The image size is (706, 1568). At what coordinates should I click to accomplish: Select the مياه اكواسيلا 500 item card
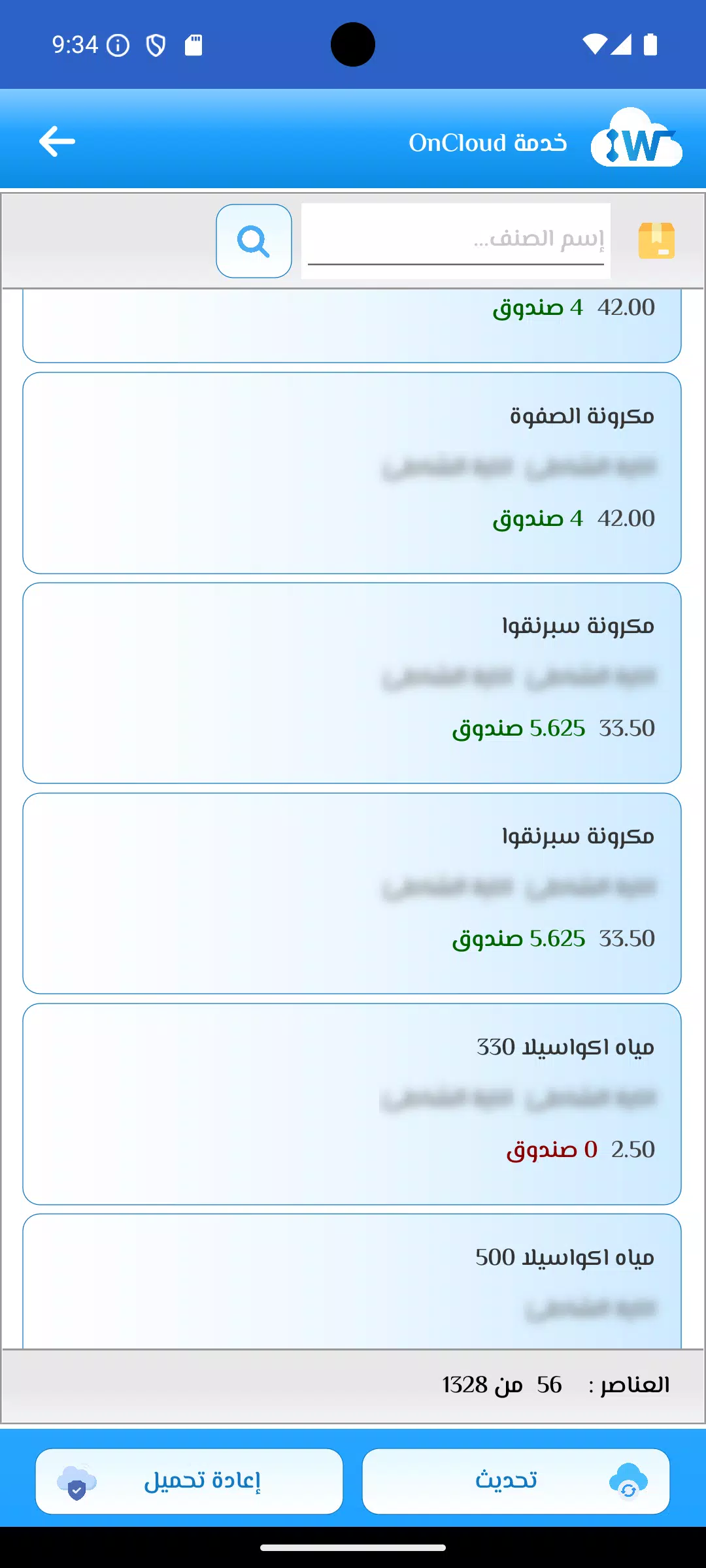[x=352, y=1281]
